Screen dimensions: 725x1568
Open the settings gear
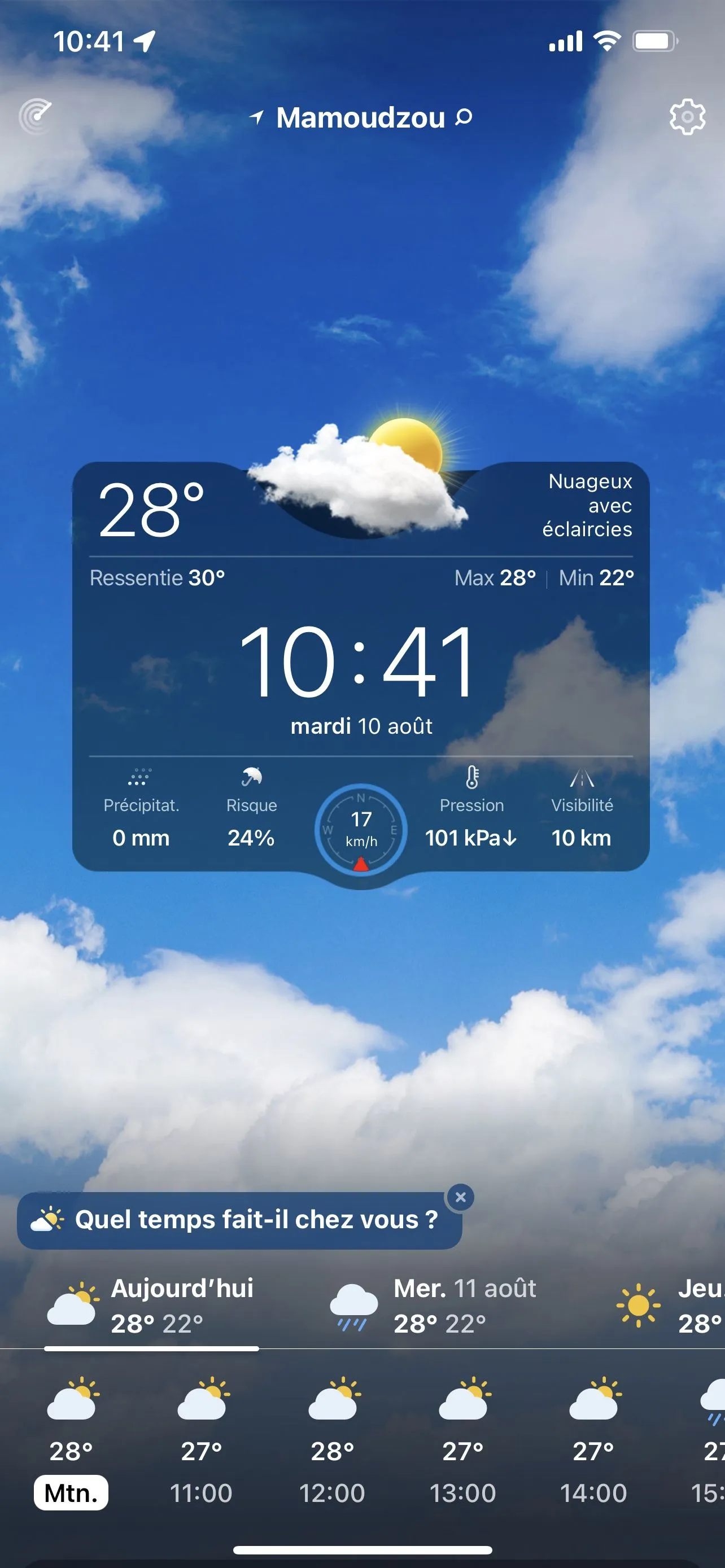pos(687,116)
